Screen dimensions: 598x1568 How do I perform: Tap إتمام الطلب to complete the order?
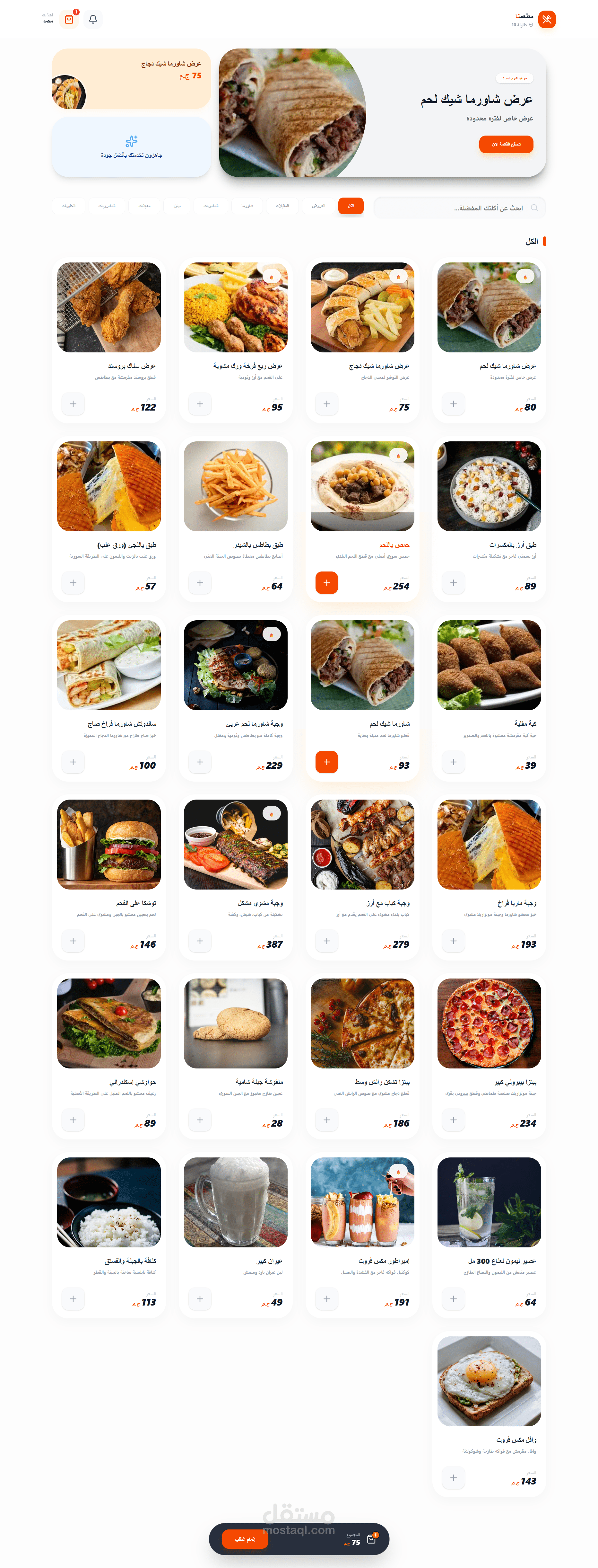coord(245,1539)
